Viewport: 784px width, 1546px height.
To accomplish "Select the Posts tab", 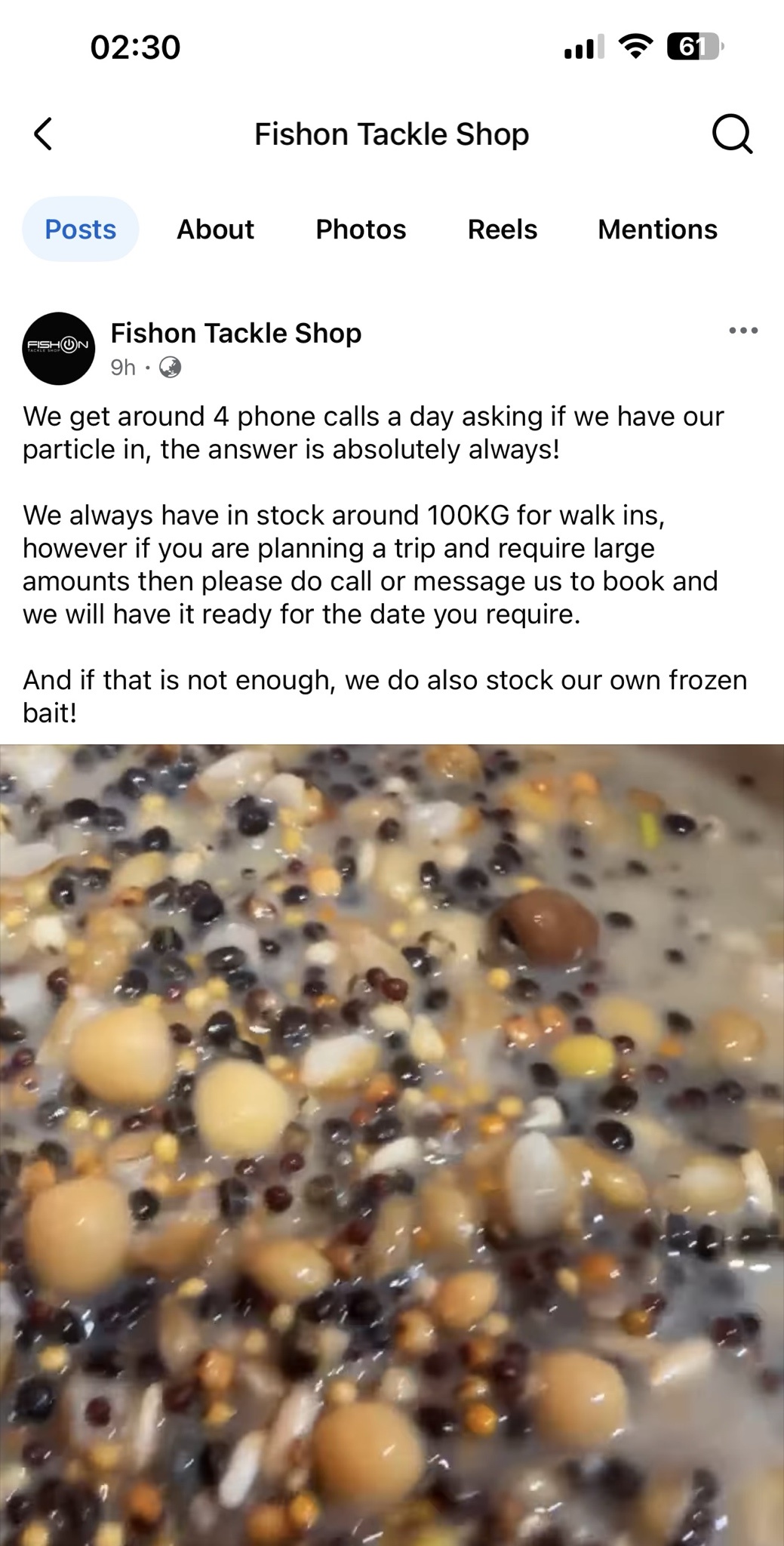I will coord(80,229).
